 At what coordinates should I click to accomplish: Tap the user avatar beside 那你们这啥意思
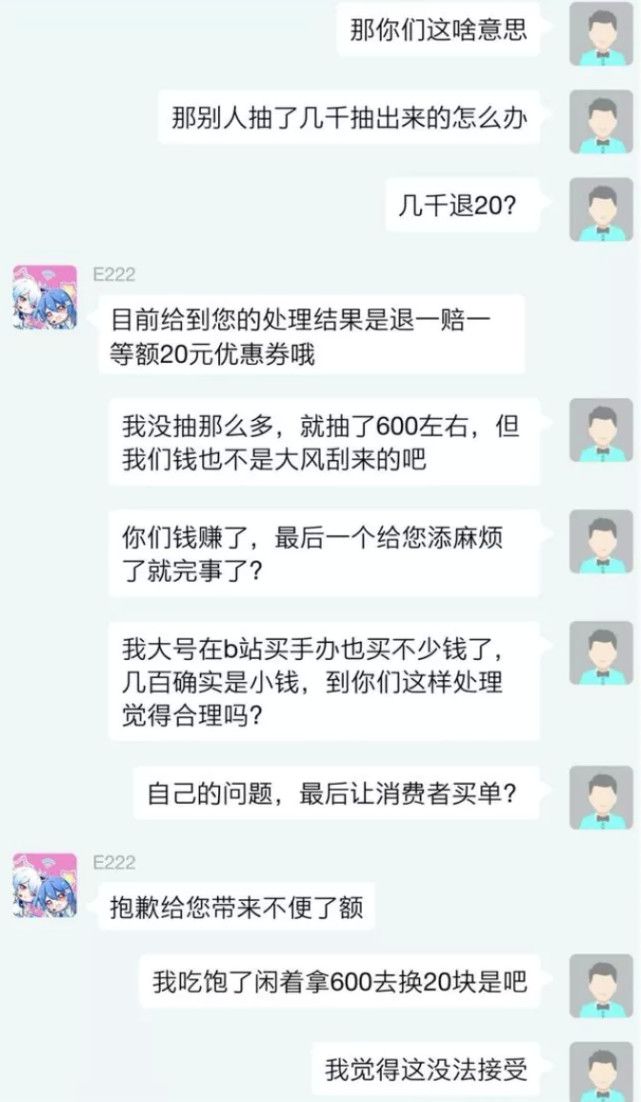click(x=601, y=33)
